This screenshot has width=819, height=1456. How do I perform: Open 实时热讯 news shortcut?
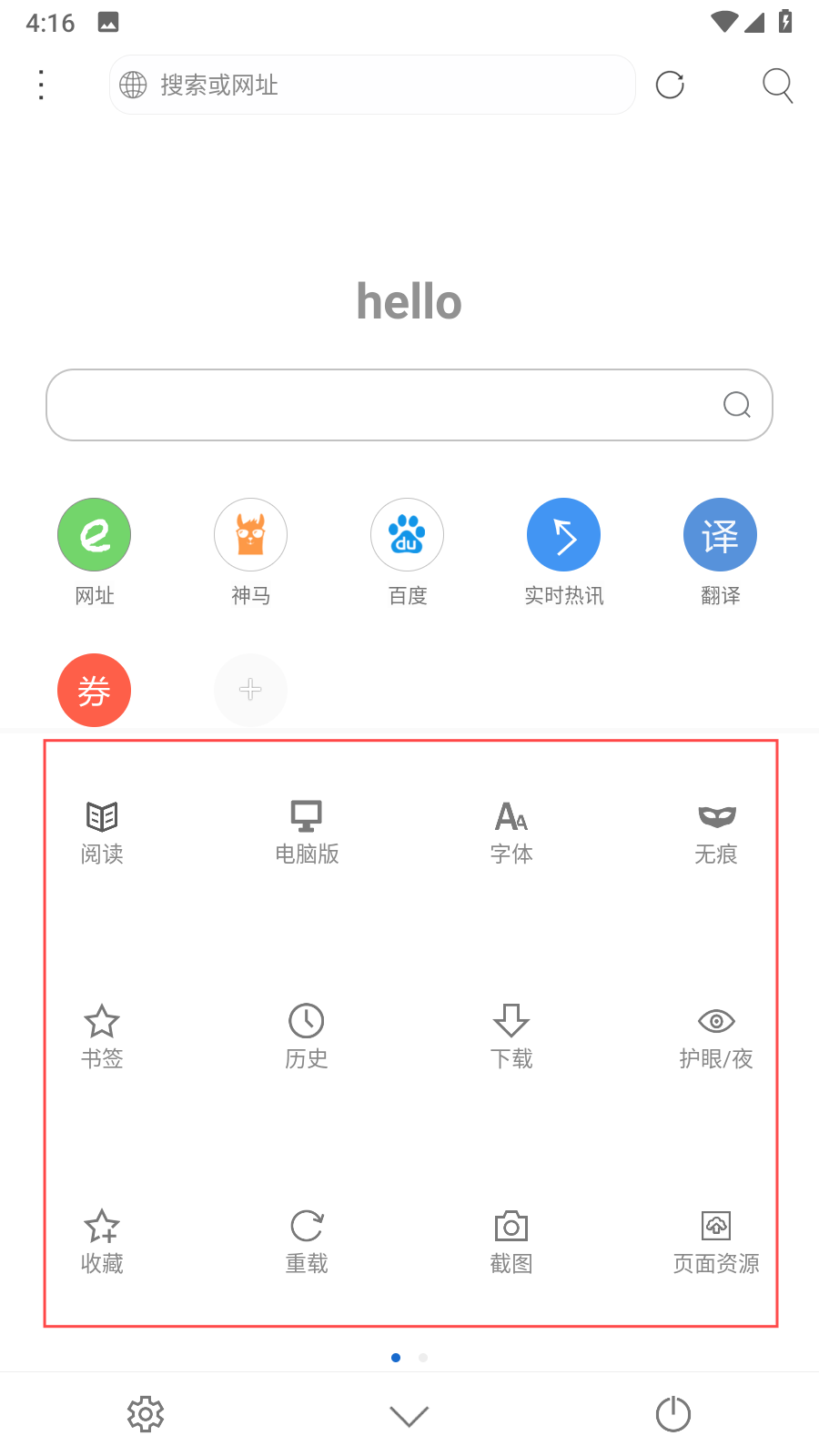563,535
